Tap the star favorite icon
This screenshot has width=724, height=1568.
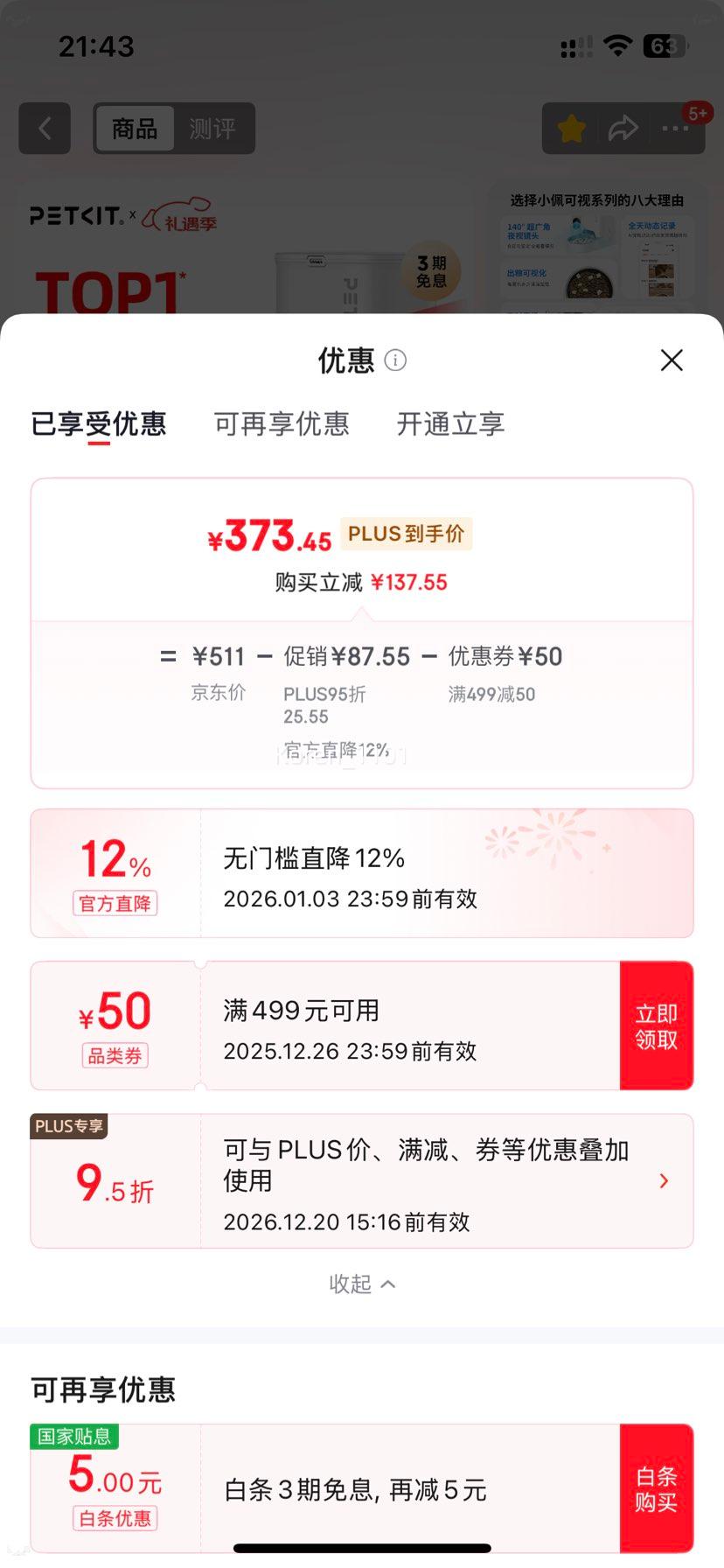pos(570,128)
